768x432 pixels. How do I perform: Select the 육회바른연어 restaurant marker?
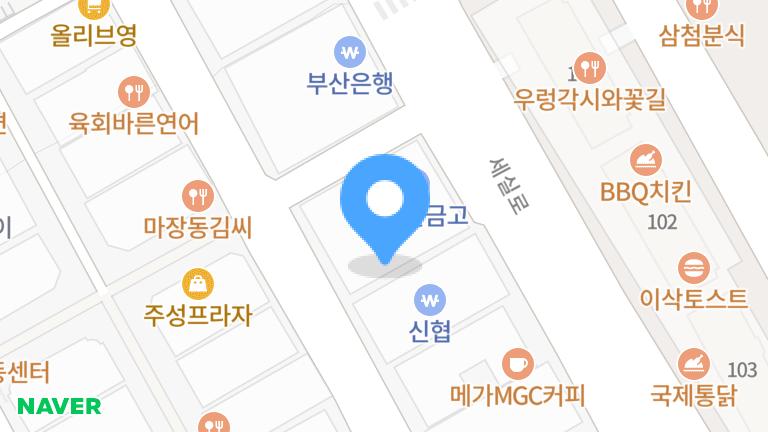click(134, 92)
